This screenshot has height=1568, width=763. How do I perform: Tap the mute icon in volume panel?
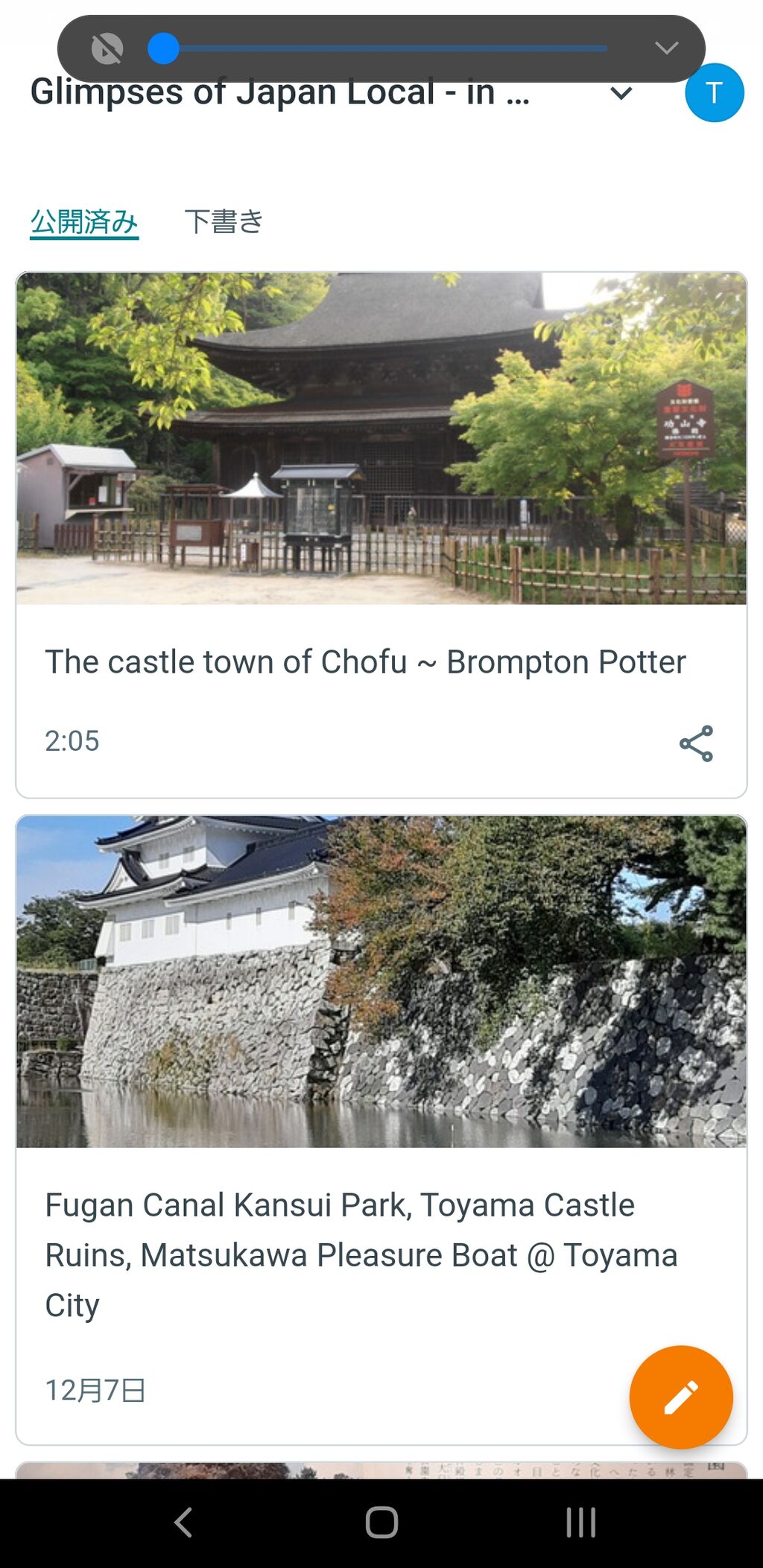(107, 49)
